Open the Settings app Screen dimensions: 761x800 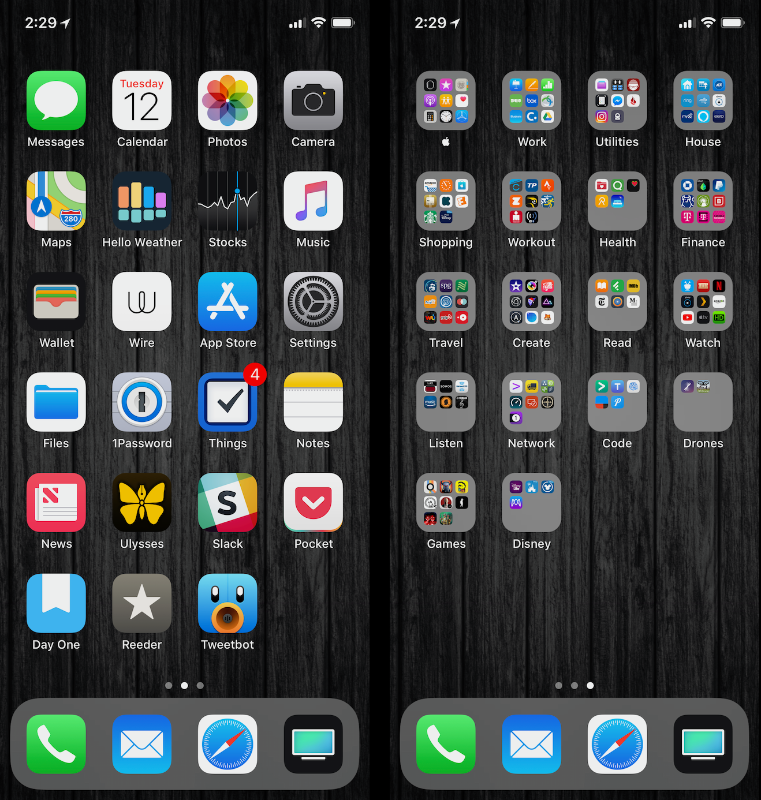[x=313, y=302]
